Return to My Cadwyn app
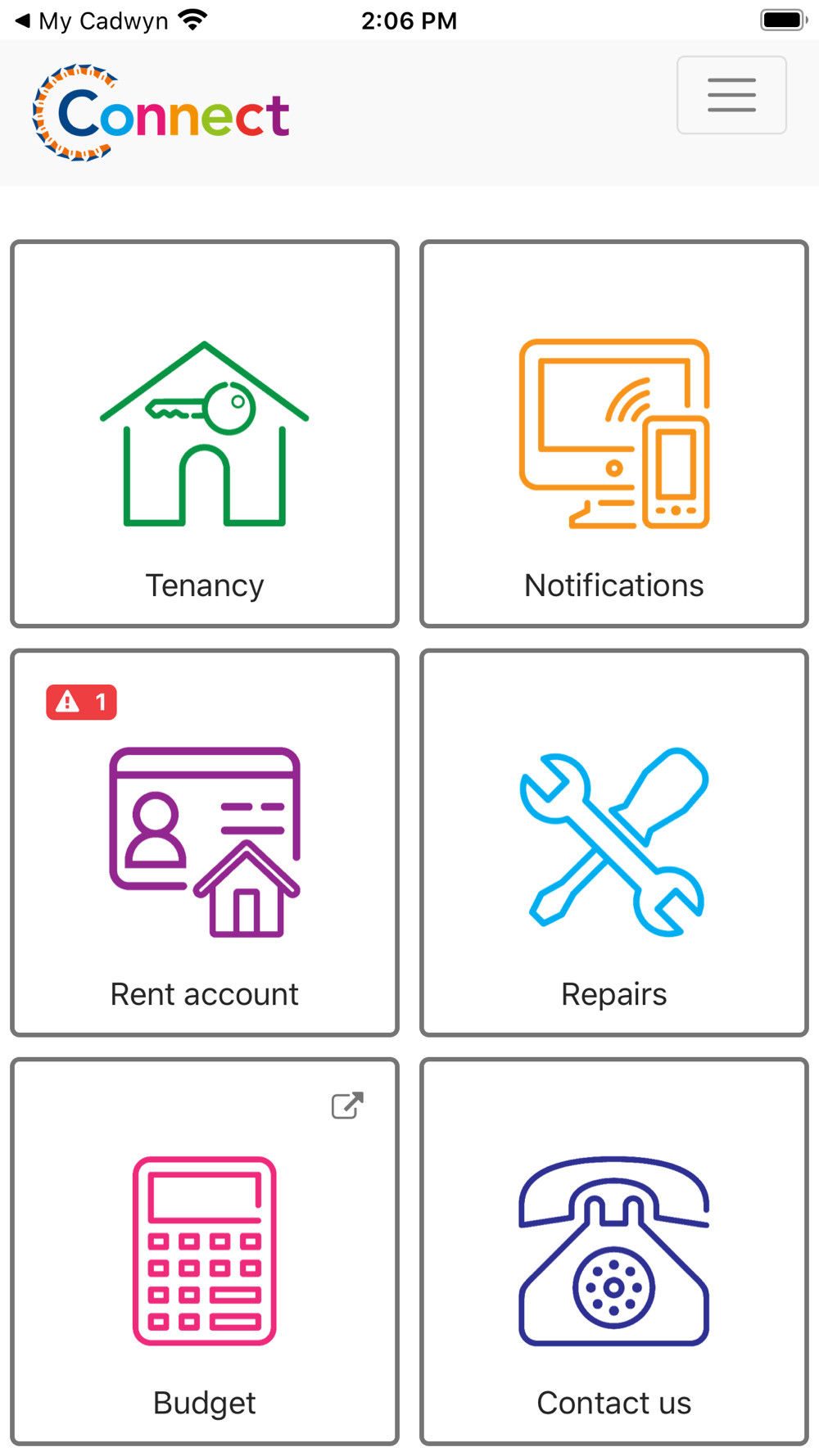Screen dimensions: 819x1456 [92, 20]
